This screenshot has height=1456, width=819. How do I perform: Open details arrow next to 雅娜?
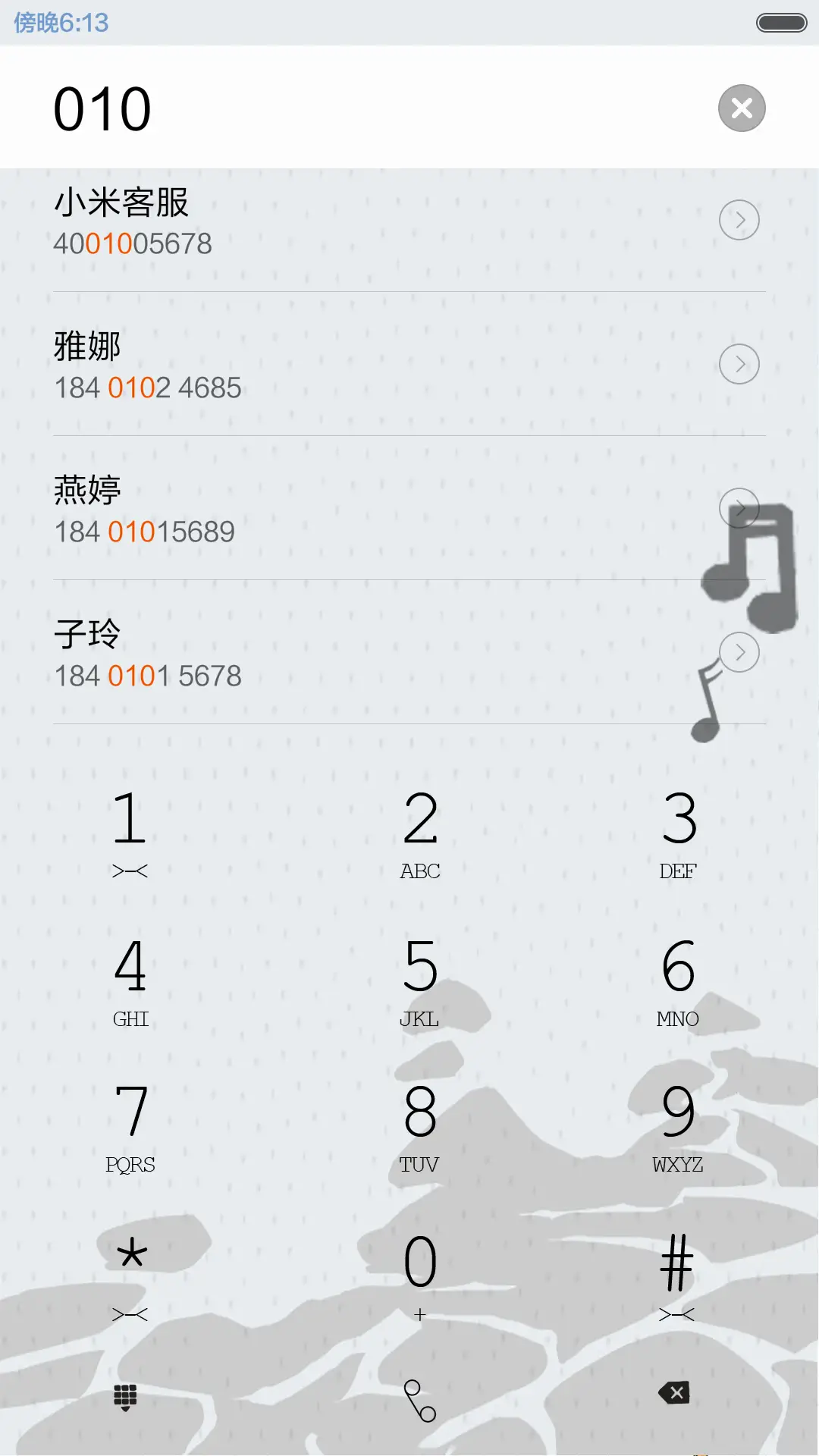click(x=739, y=364)
